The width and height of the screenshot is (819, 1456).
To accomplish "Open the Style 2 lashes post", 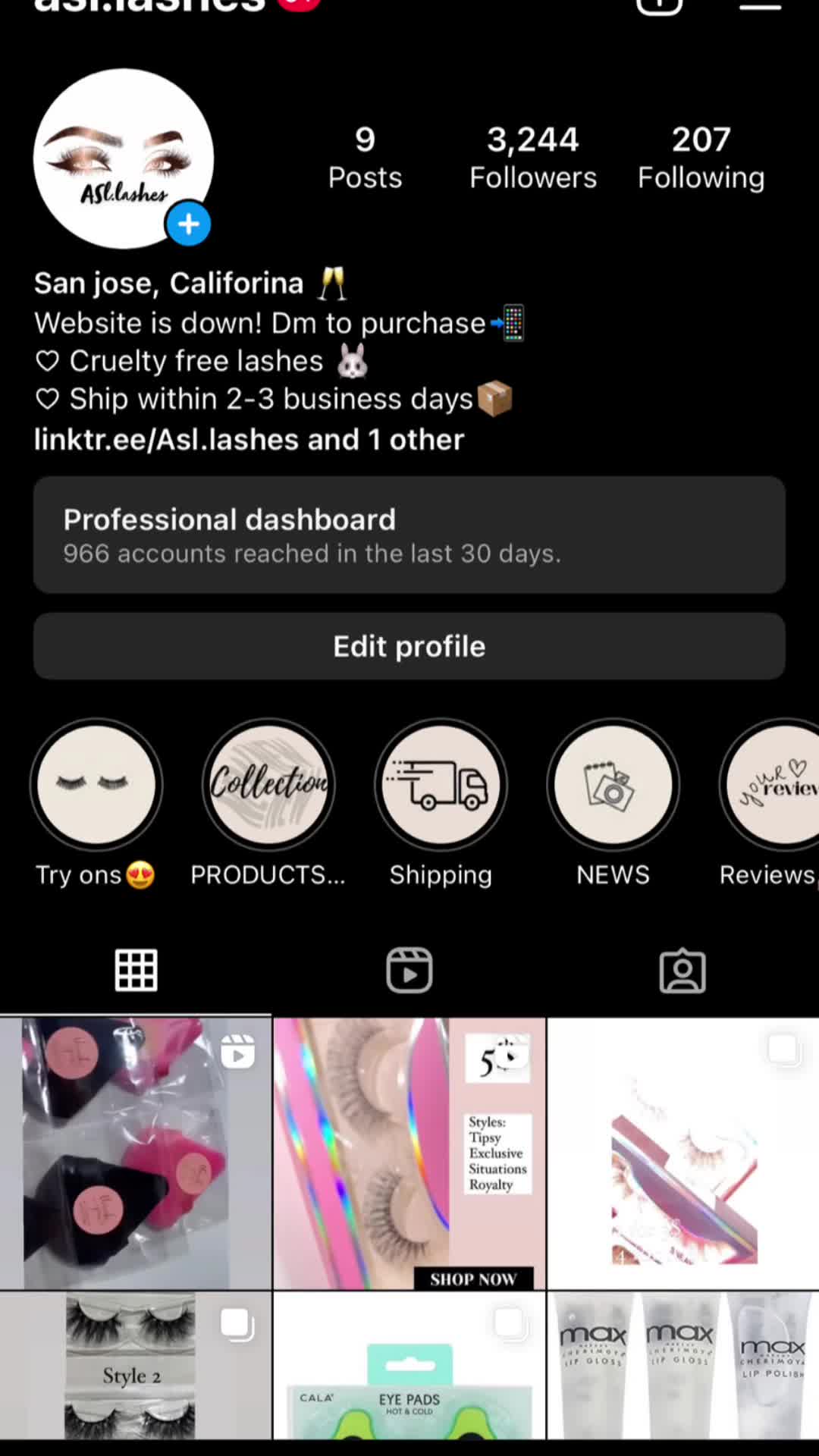I will (136, 1366).
